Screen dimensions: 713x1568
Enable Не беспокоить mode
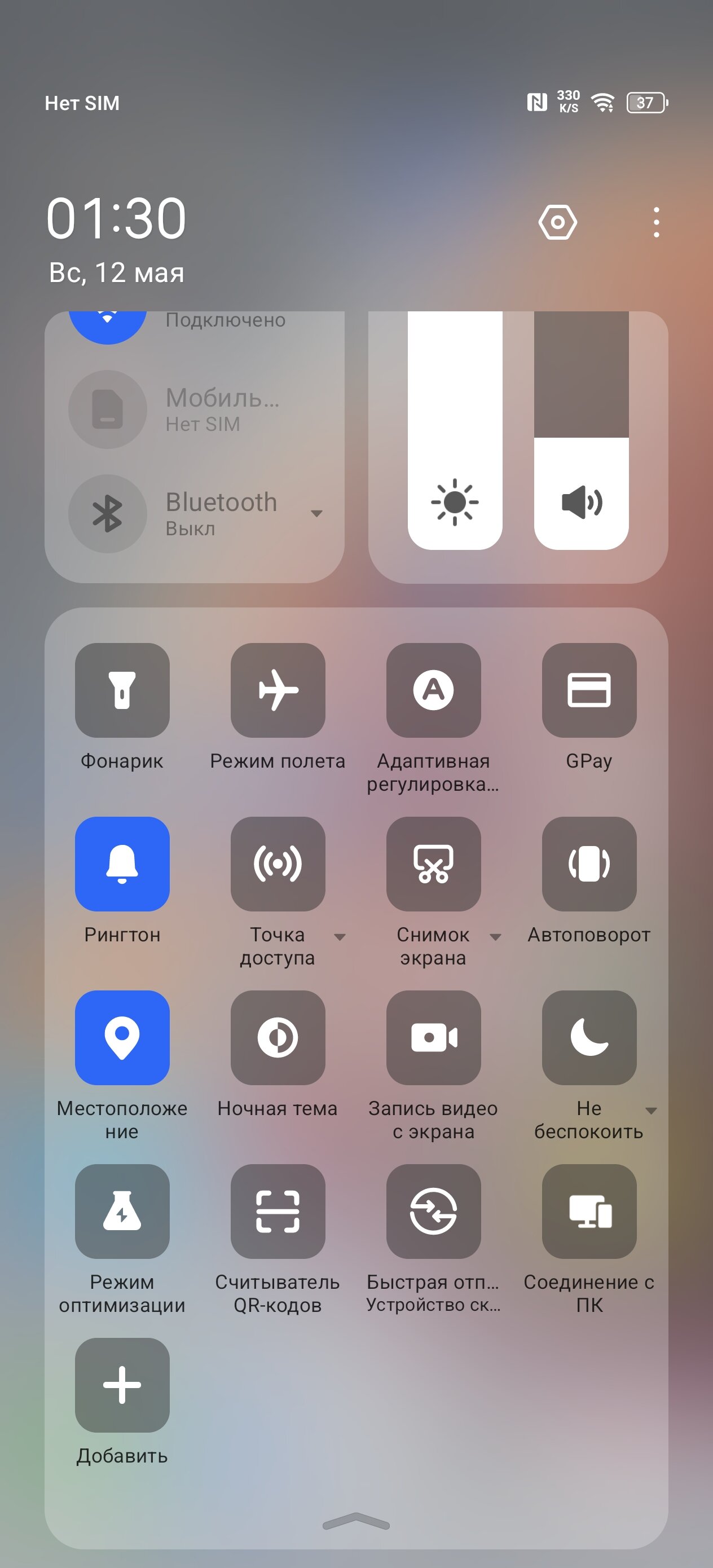(589, 1038)
